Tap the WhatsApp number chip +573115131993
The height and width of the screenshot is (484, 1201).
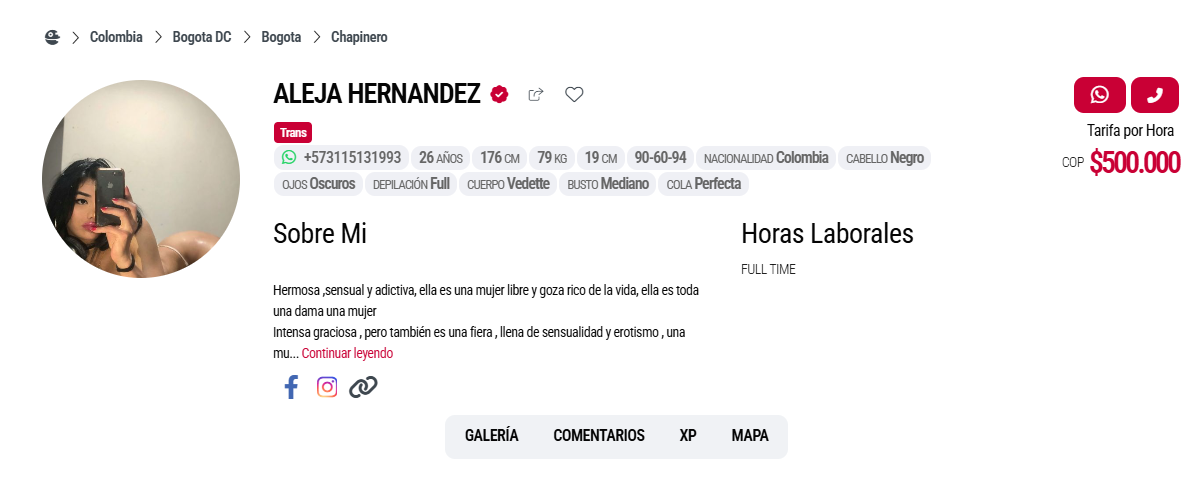(341, 158)
